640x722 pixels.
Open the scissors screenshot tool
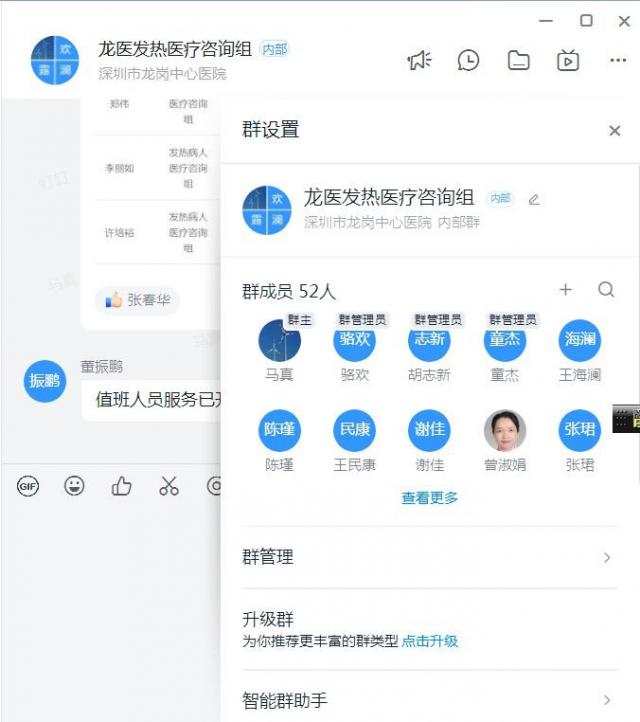(168, 487)
